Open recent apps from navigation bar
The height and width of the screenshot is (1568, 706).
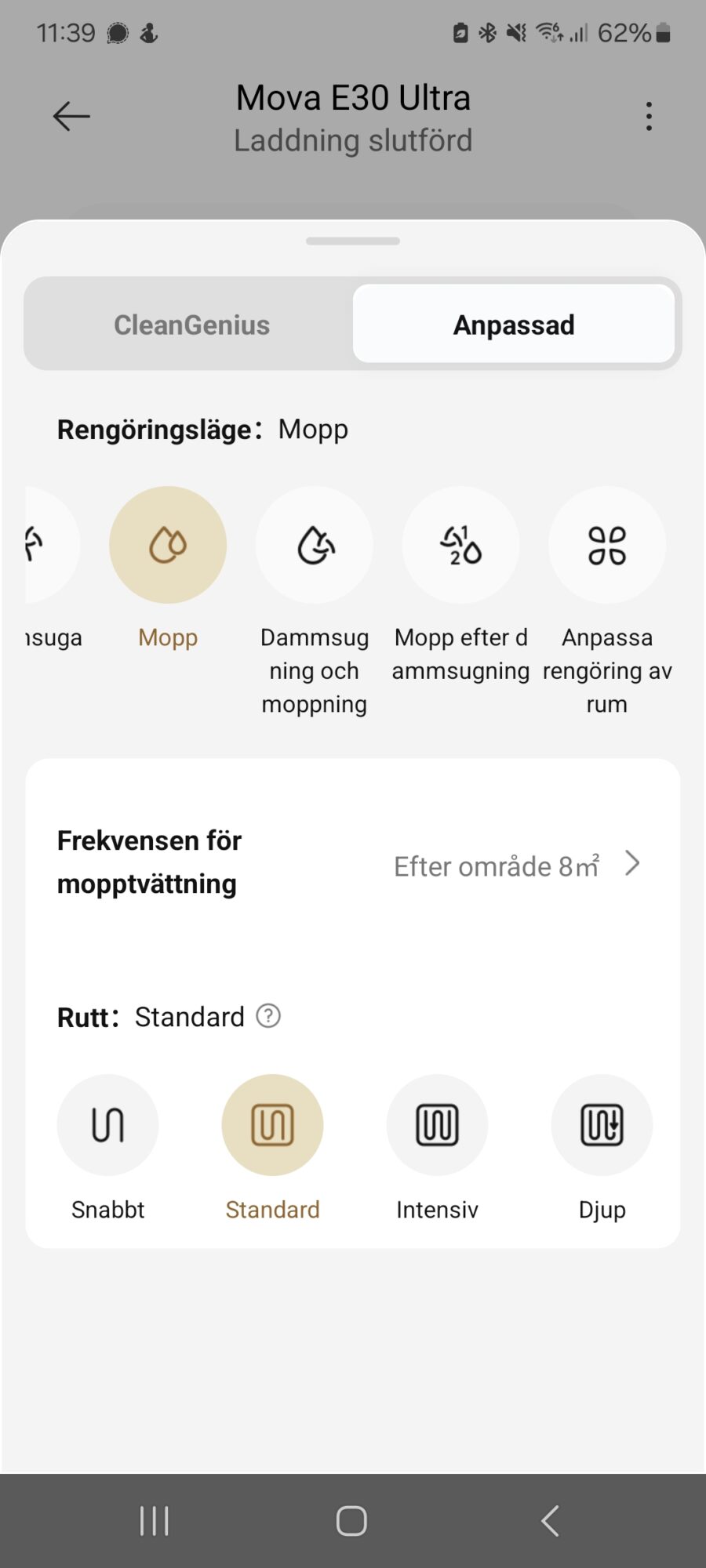[155, 1521]
